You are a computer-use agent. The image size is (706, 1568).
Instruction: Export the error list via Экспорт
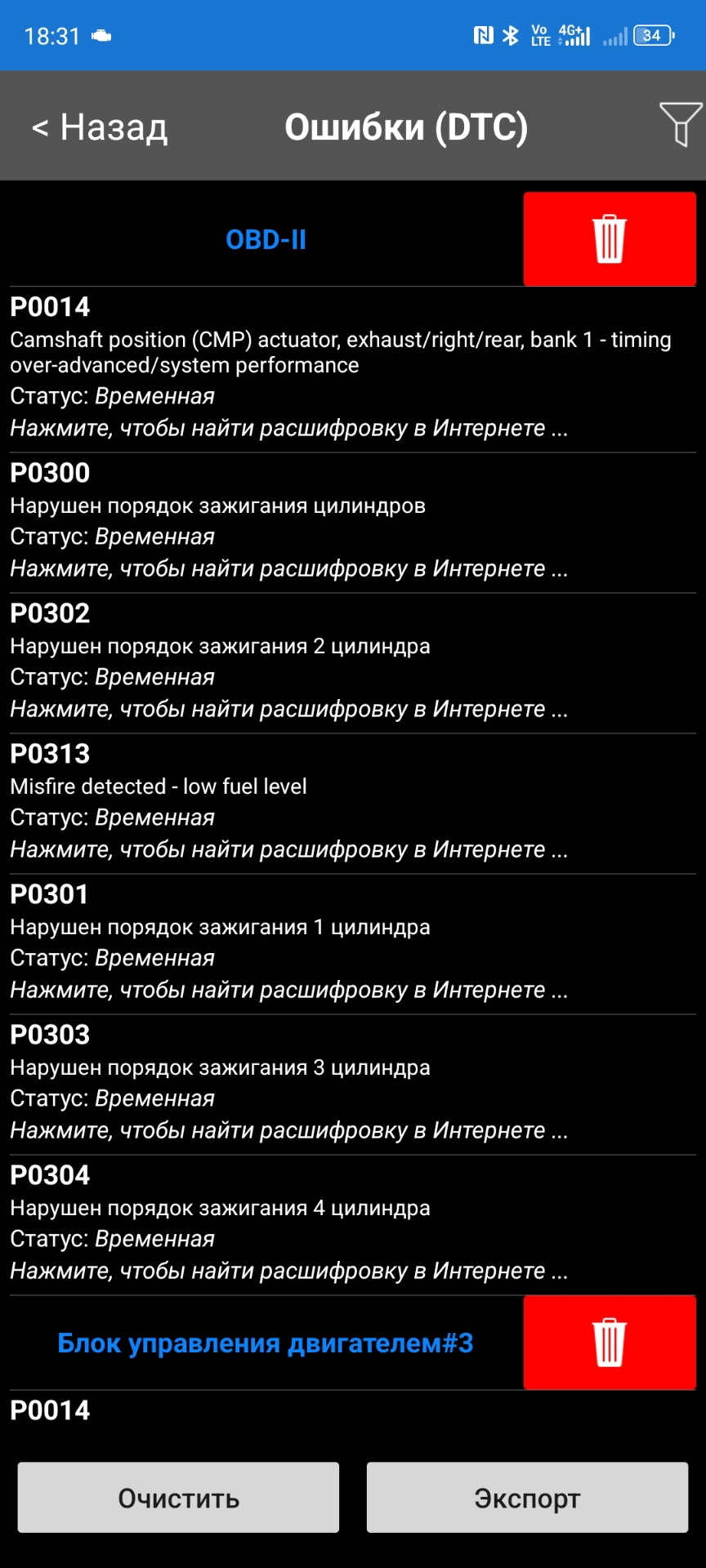(x=527, y=1498)
